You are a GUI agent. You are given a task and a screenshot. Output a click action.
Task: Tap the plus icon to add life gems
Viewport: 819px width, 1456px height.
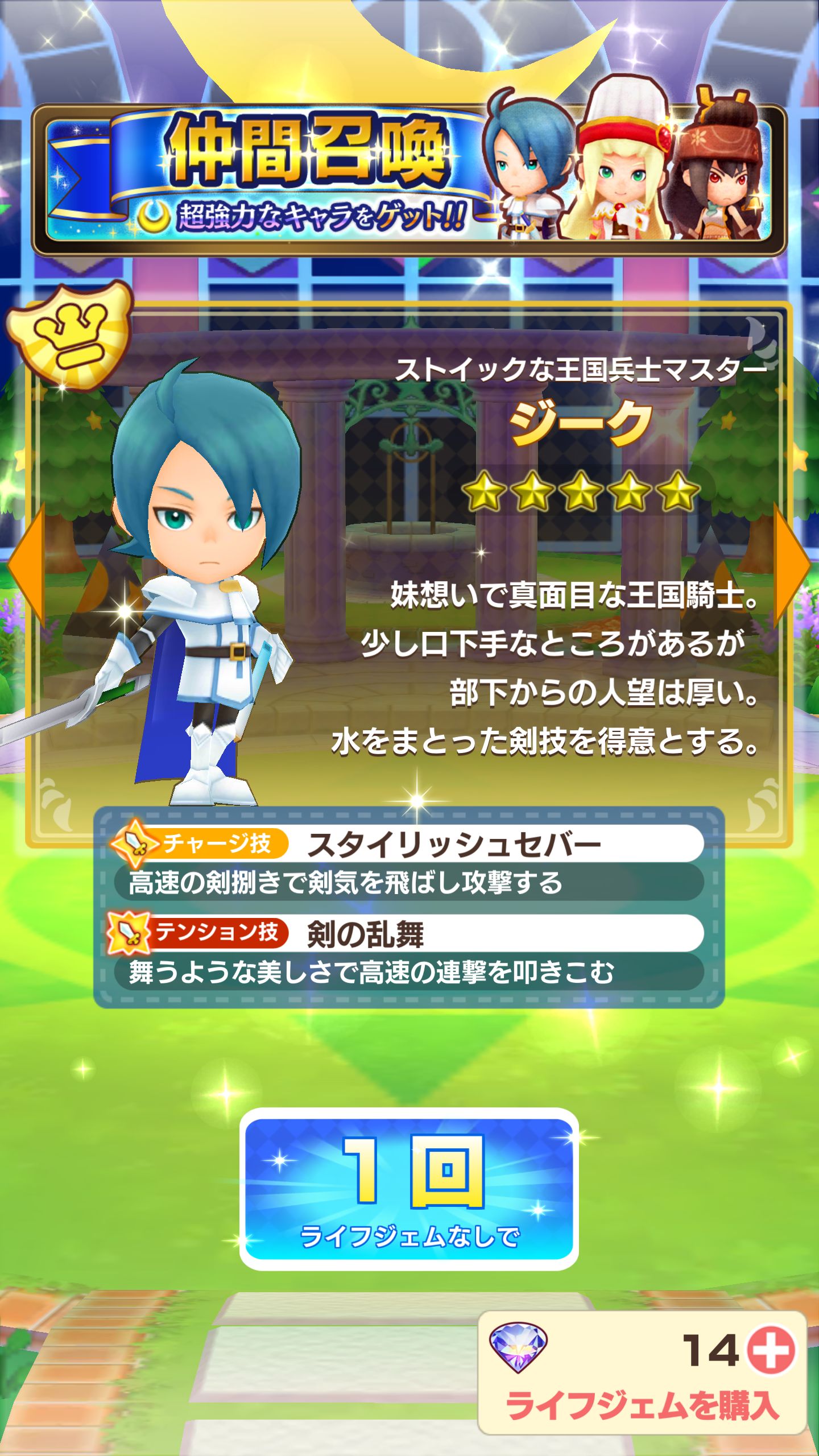771,1351
